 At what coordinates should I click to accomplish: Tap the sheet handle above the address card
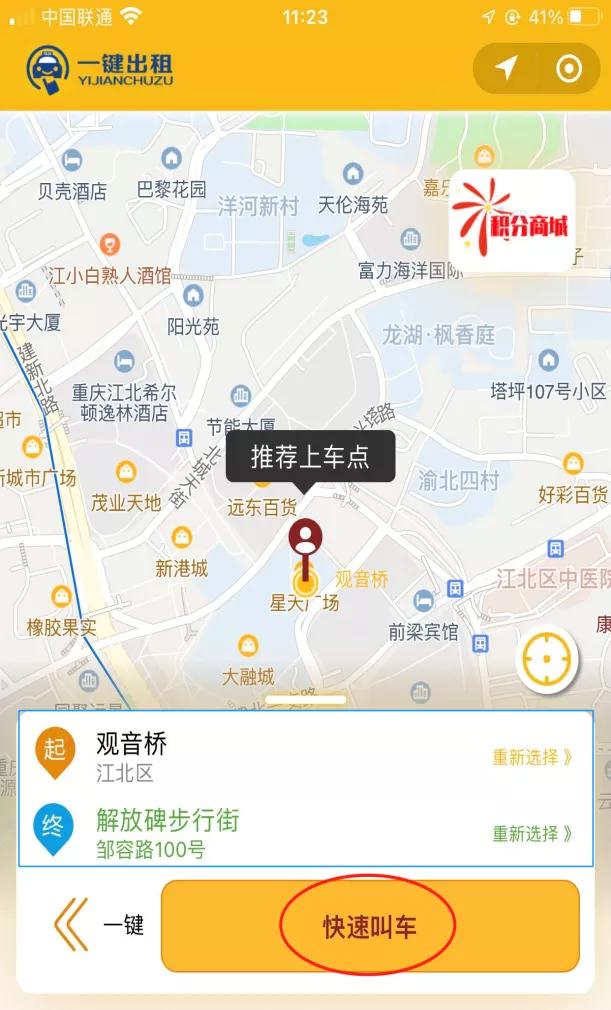click(306, 700)
